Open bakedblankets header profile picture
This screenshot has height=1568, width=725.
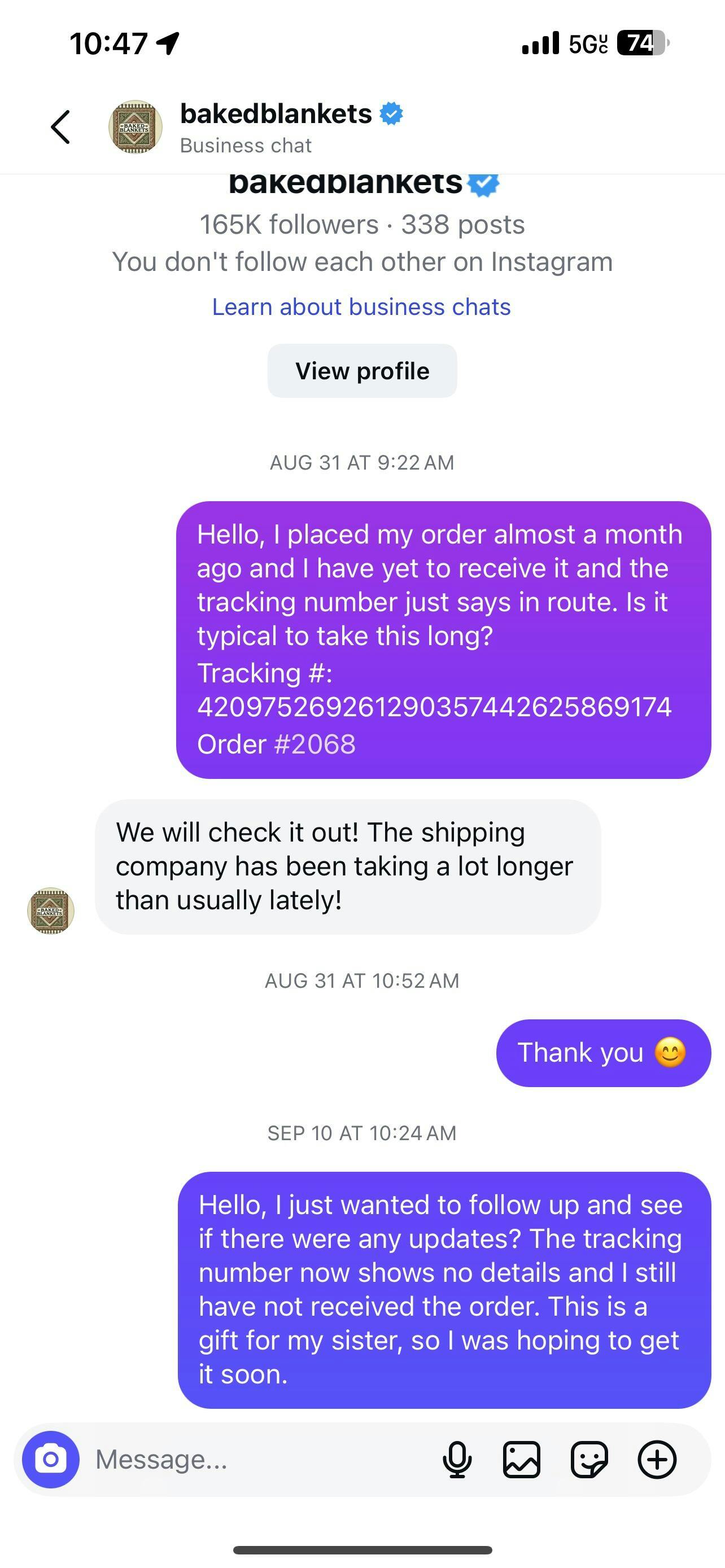tap(135, 127)
